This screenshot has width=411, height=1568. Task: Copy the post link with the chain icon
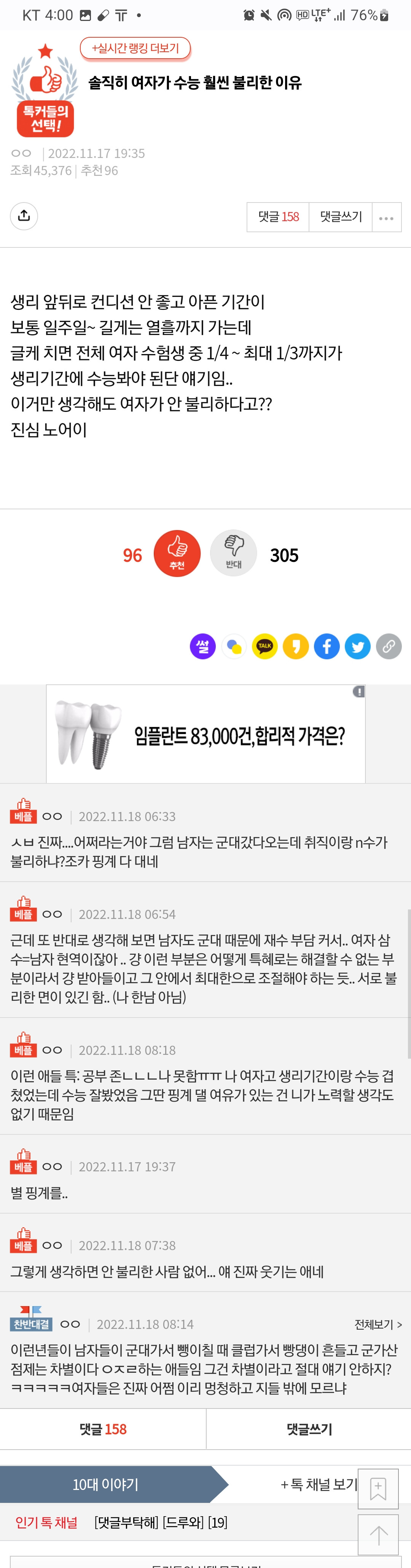(x=389, y=646)
